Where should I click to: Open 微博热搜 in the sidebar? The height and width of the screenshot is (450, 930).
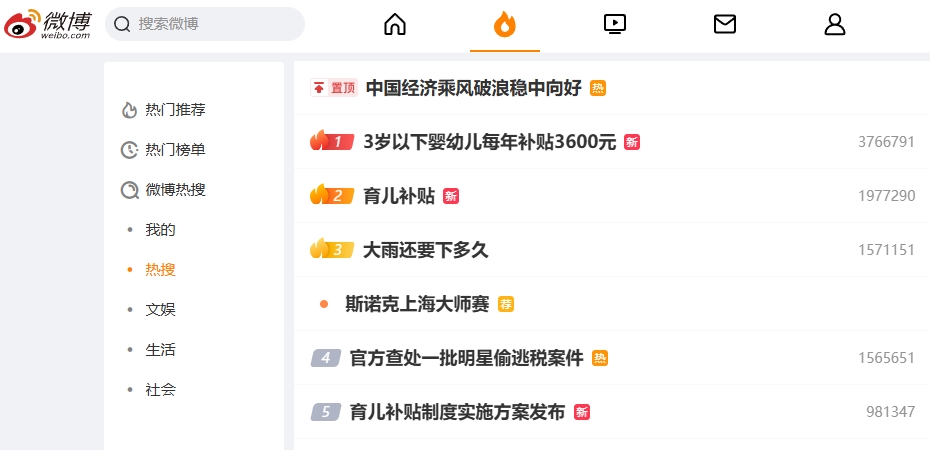[175, 190]
